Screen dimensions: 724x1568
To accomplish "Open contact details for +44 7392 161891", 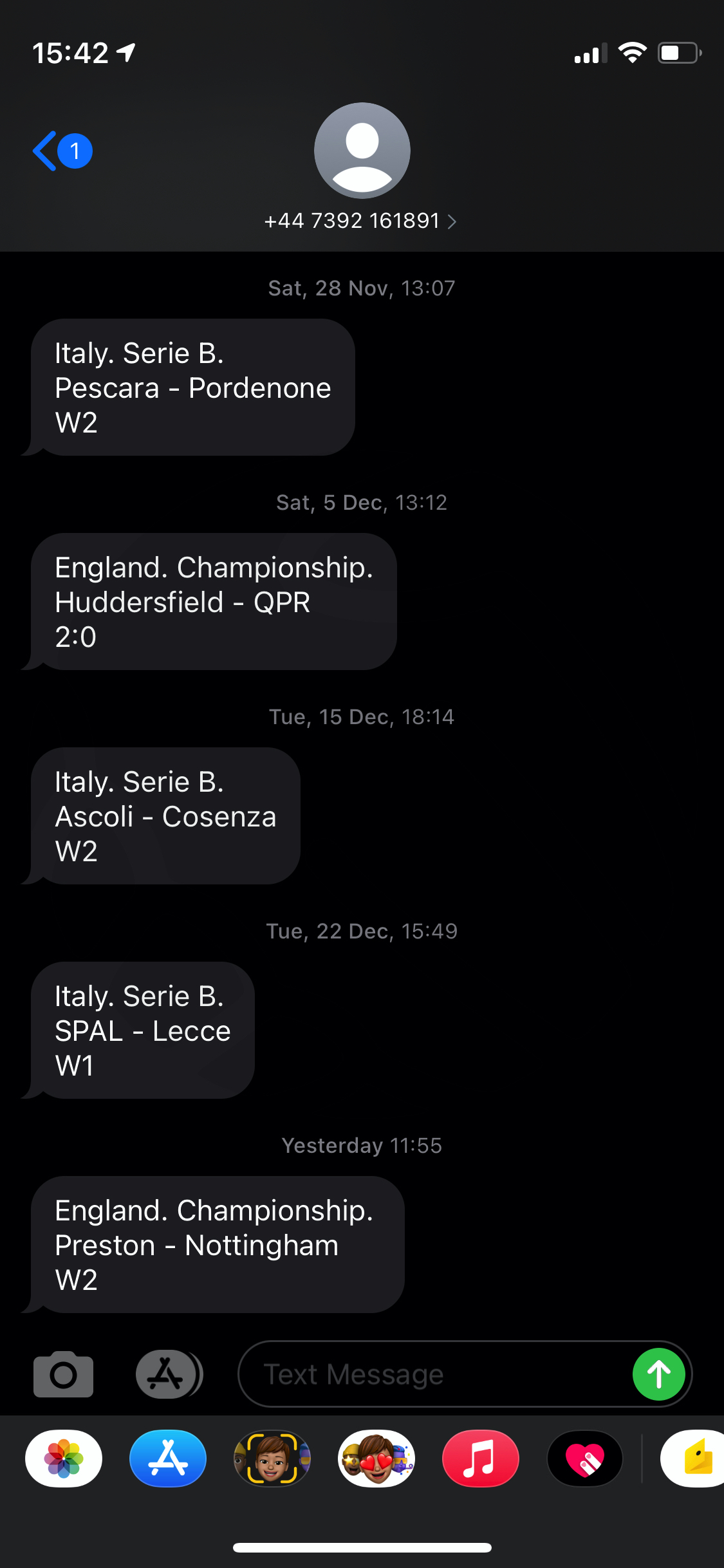I will [360, 221].
